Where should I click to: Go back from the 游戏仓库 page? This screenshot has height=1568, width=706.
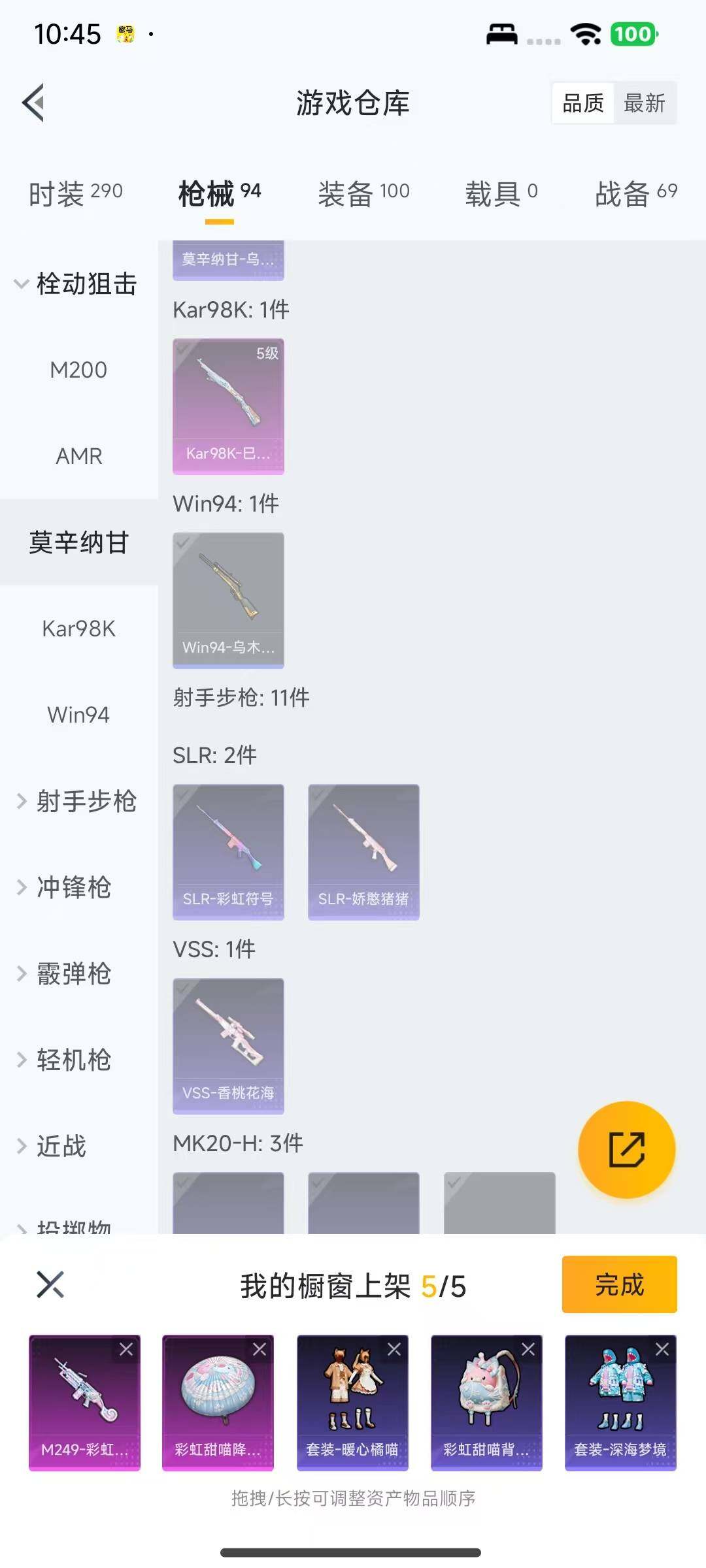34,103
